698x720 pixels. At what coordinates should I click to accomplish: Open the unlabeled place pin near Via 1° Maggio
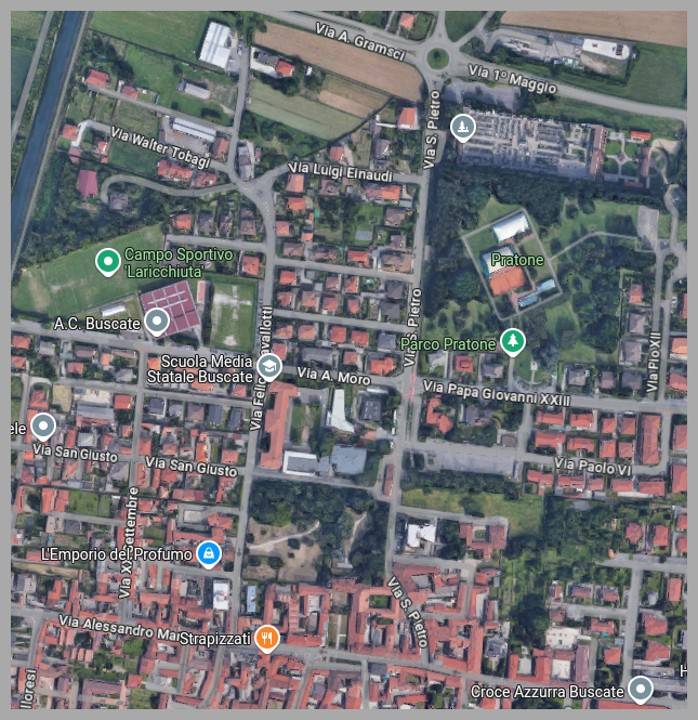[x=462, y=128]
